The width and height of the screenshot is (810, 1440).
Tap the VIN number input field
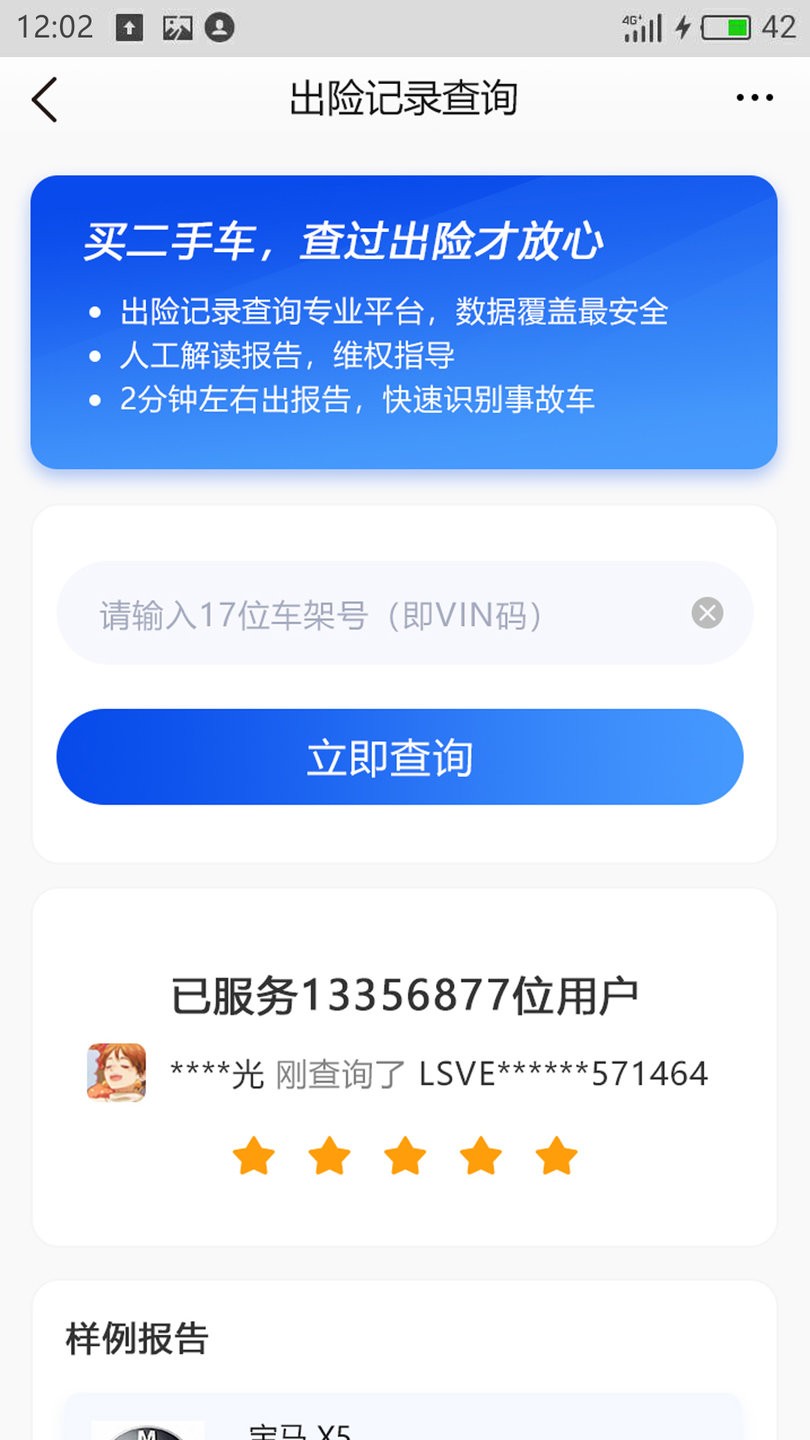click(x=380, y=612)
